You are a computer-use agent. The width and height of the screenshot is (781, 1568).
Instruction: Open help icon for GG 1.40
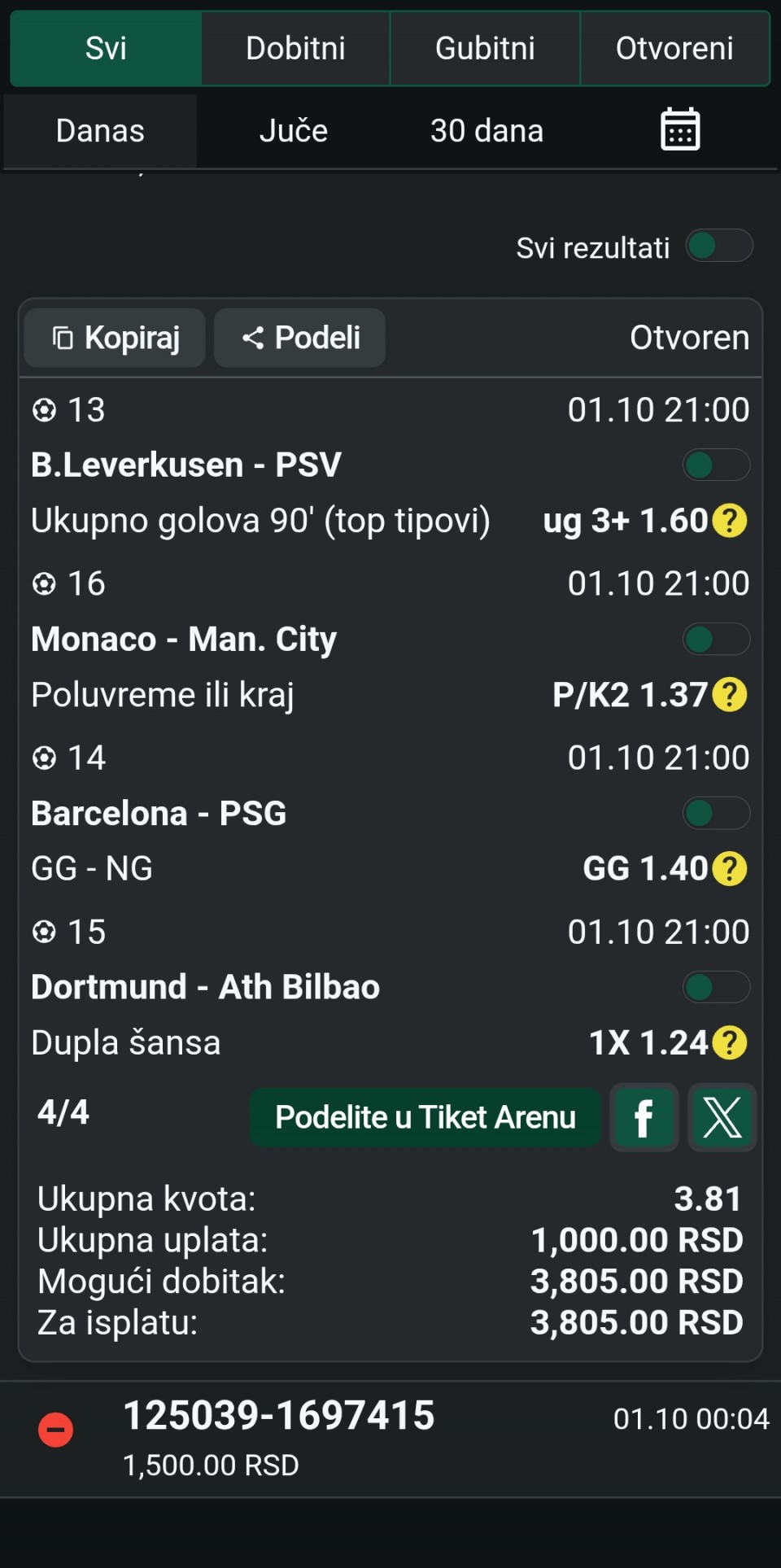pos(730,869)
